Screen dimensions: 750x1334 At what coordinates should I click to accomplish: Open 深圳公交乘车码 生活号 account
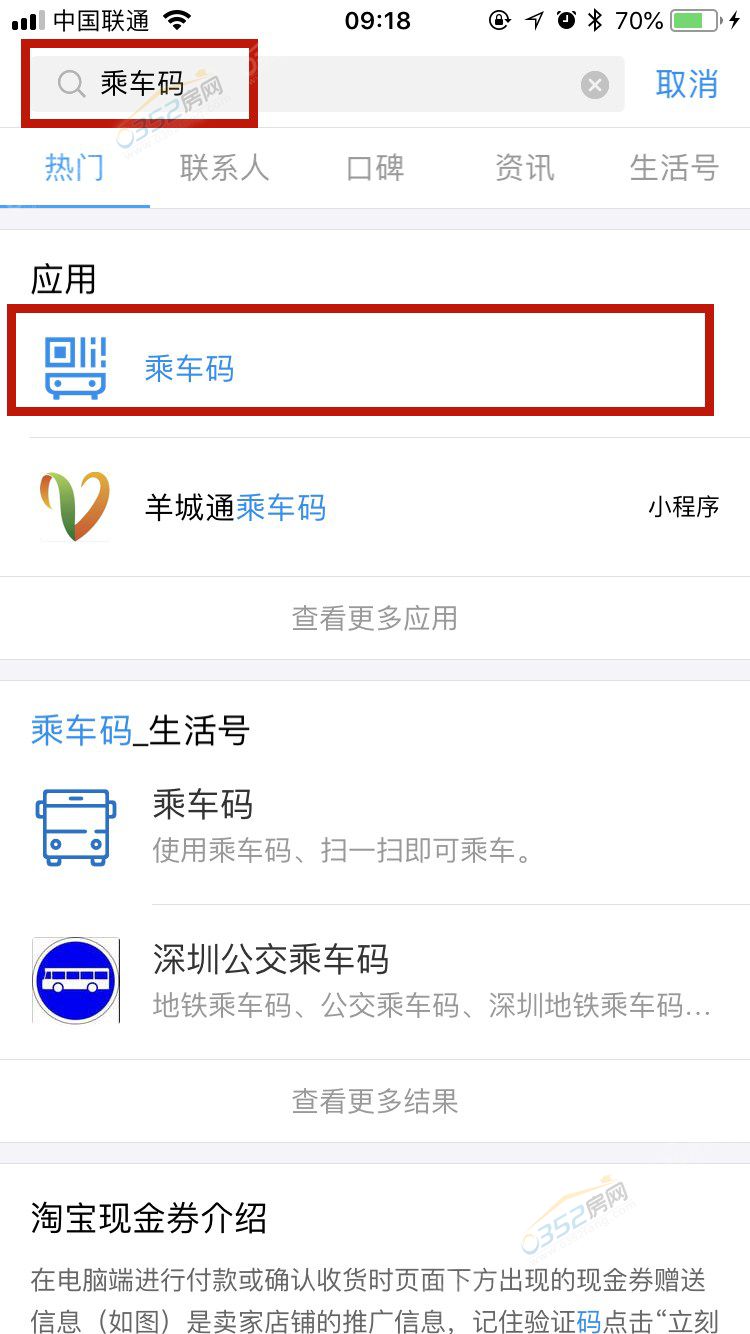click(375, 981)
